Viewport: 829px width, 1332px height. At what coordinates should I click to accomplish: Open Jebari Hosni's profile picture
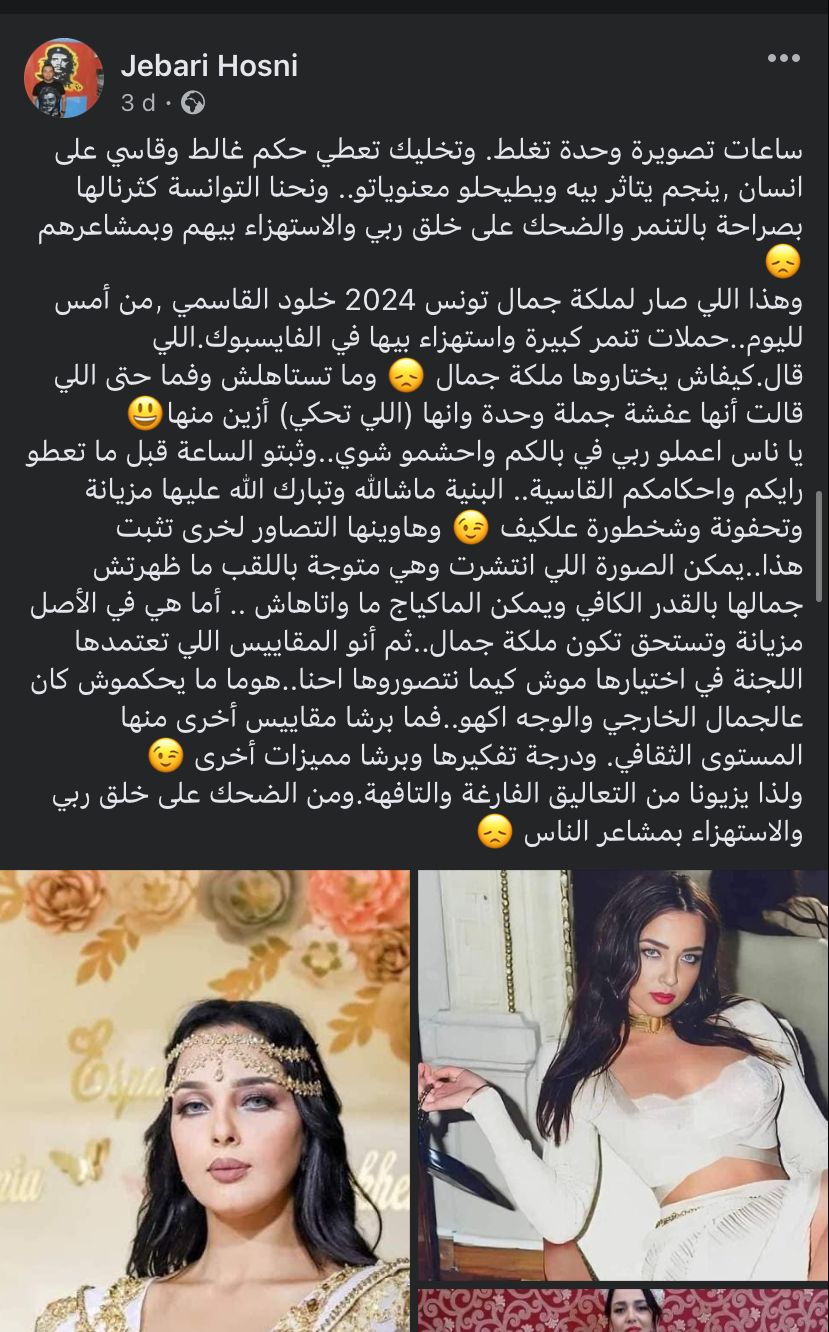pos(63,78)
